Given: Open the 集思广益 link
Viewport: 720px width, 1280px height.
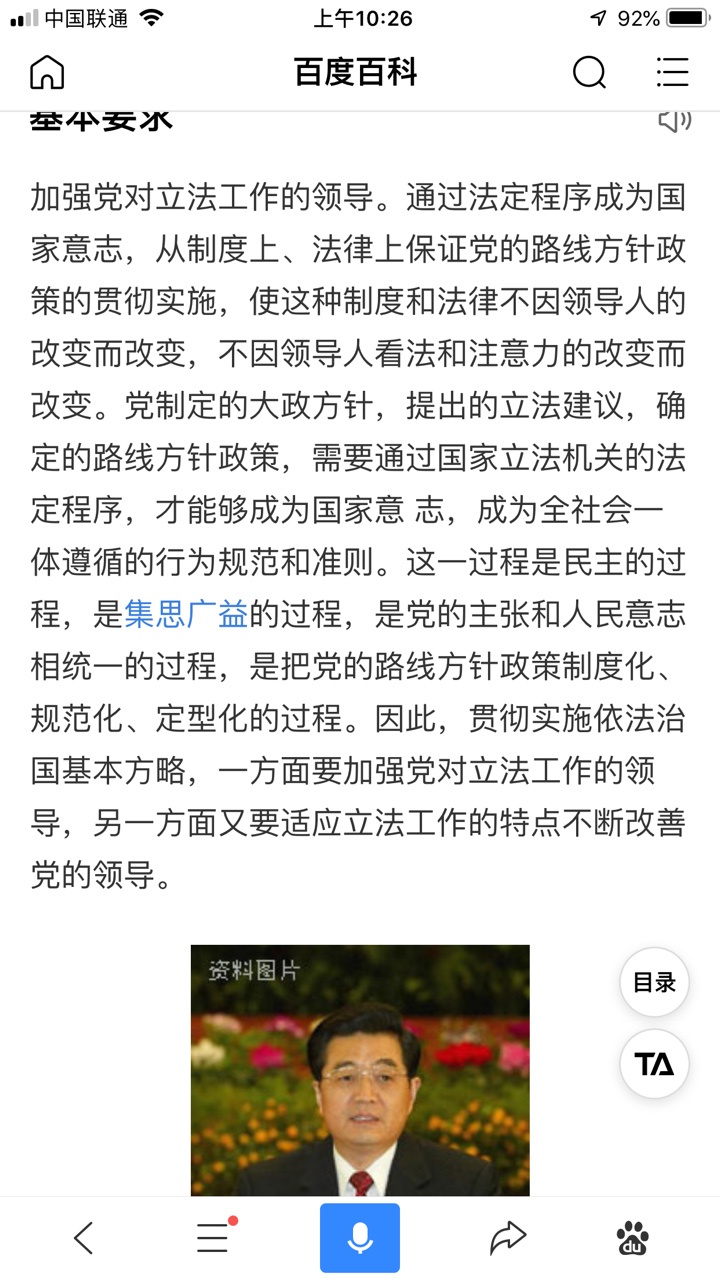Looking at the screenshot, I should click(x=186, y=614).
